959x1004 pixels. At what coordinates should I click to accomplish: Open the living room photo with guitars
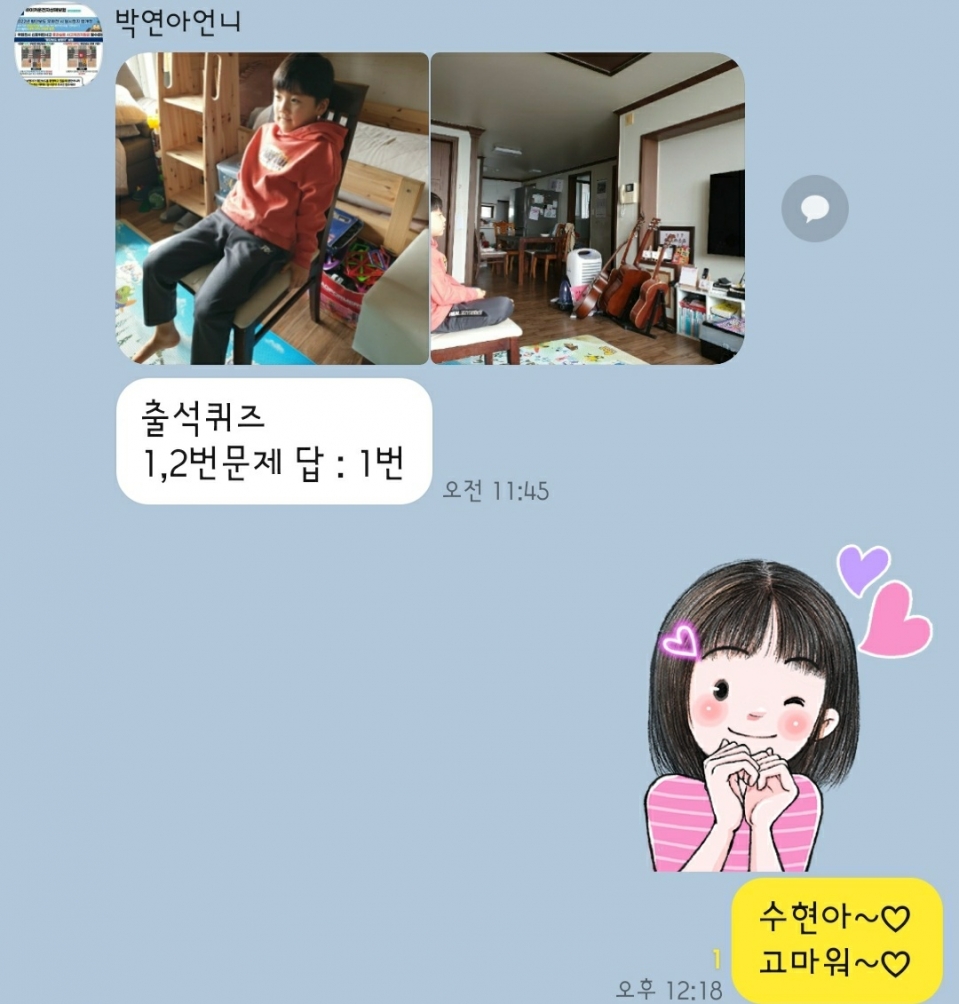588,208
